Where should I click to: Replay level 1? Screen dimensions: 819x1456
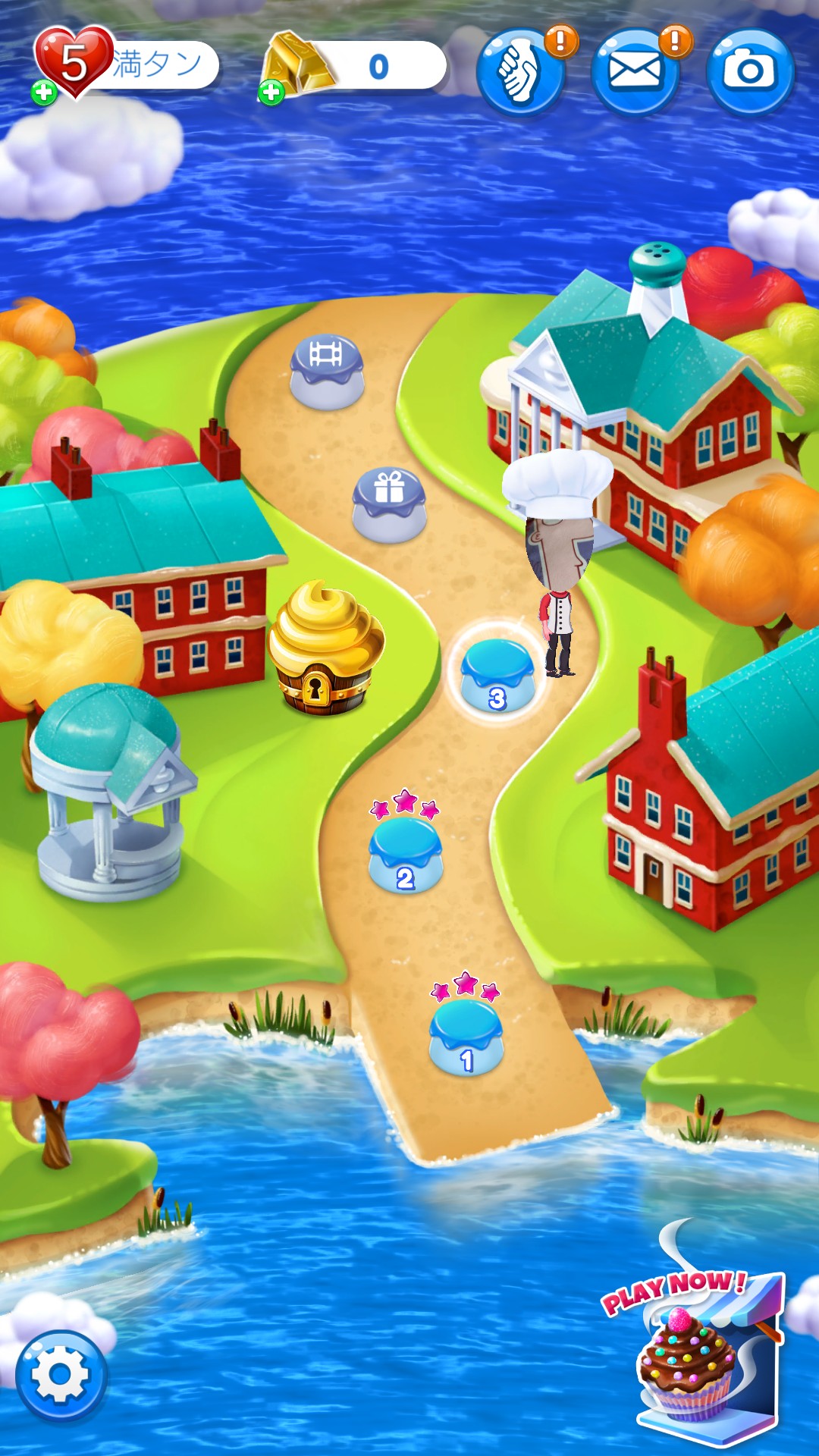tap(466, 1037)
